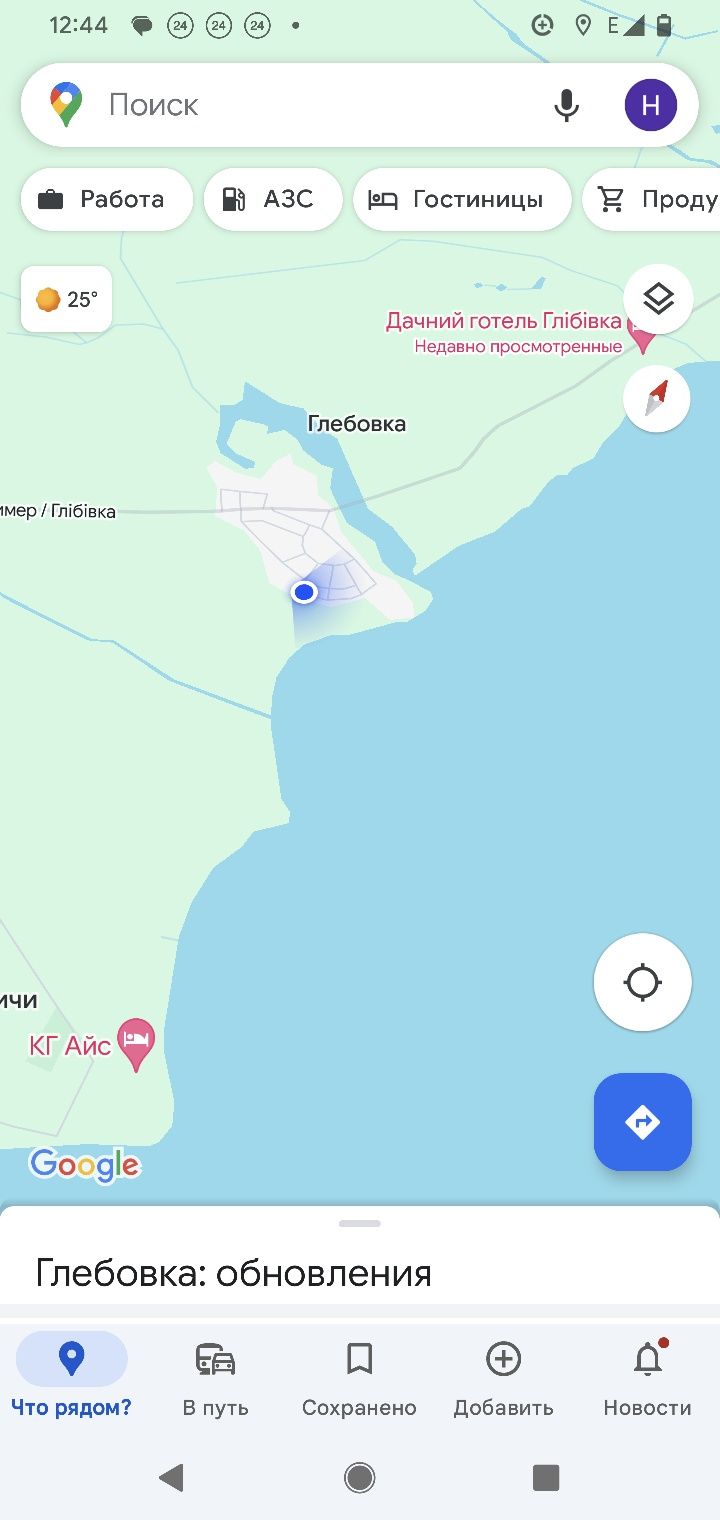
Task: Center the map on my location
Action: click(x=642, y=982)
